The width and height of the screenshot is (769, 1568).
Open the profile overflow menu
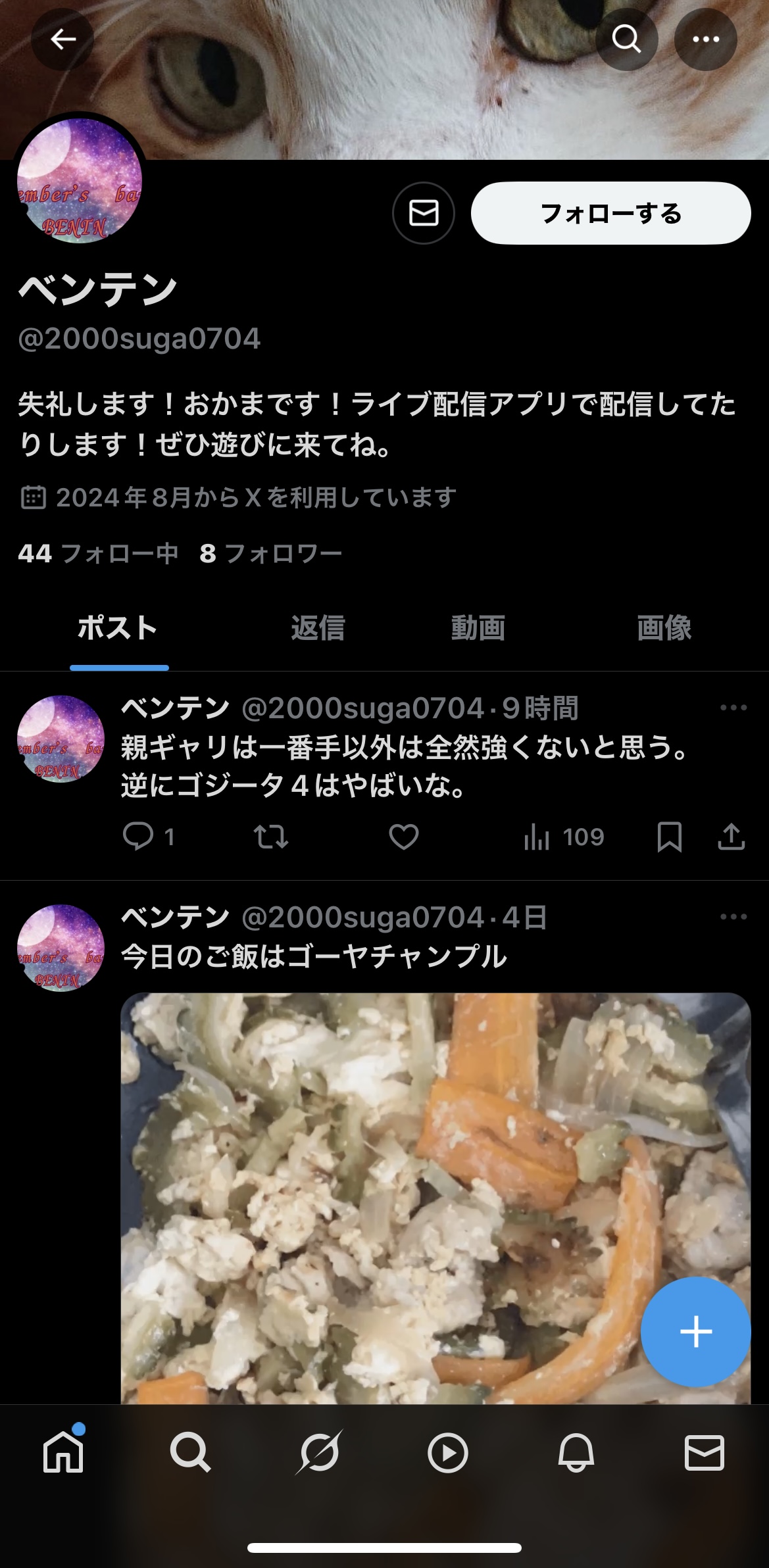click(x=706, y=39)
